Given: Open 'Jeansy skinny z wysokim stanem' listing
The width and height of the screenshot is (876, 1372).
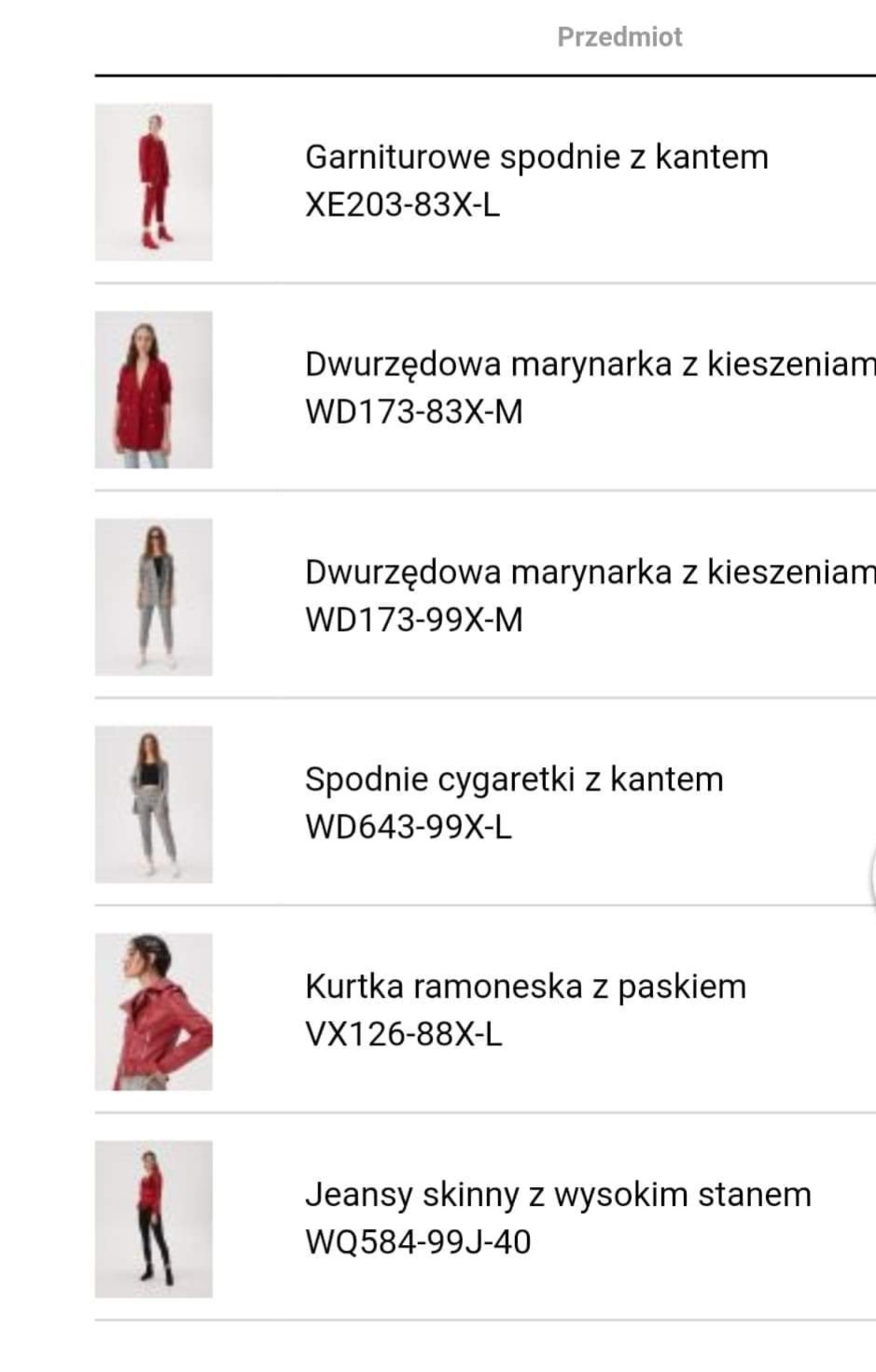Looking at the screenshot, I should coord(557,1193).
